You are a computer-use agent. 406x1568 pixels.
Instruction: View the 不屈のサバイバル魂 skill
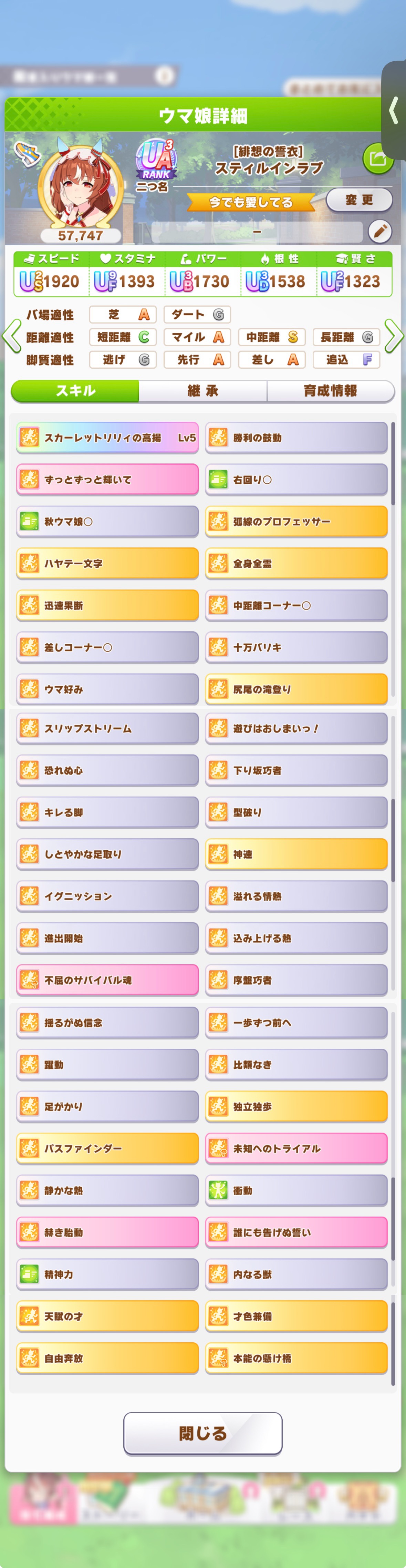[x=107, y=980]
